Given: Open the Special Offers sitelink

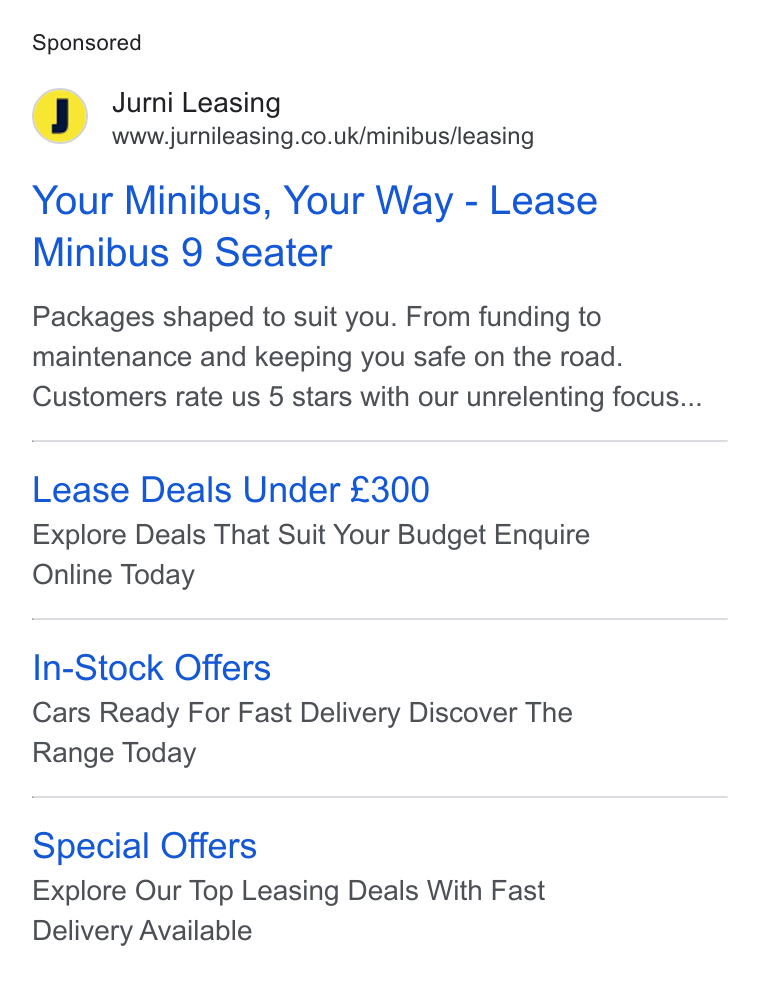Looking at the screenshot, I should tap(144, 847).
